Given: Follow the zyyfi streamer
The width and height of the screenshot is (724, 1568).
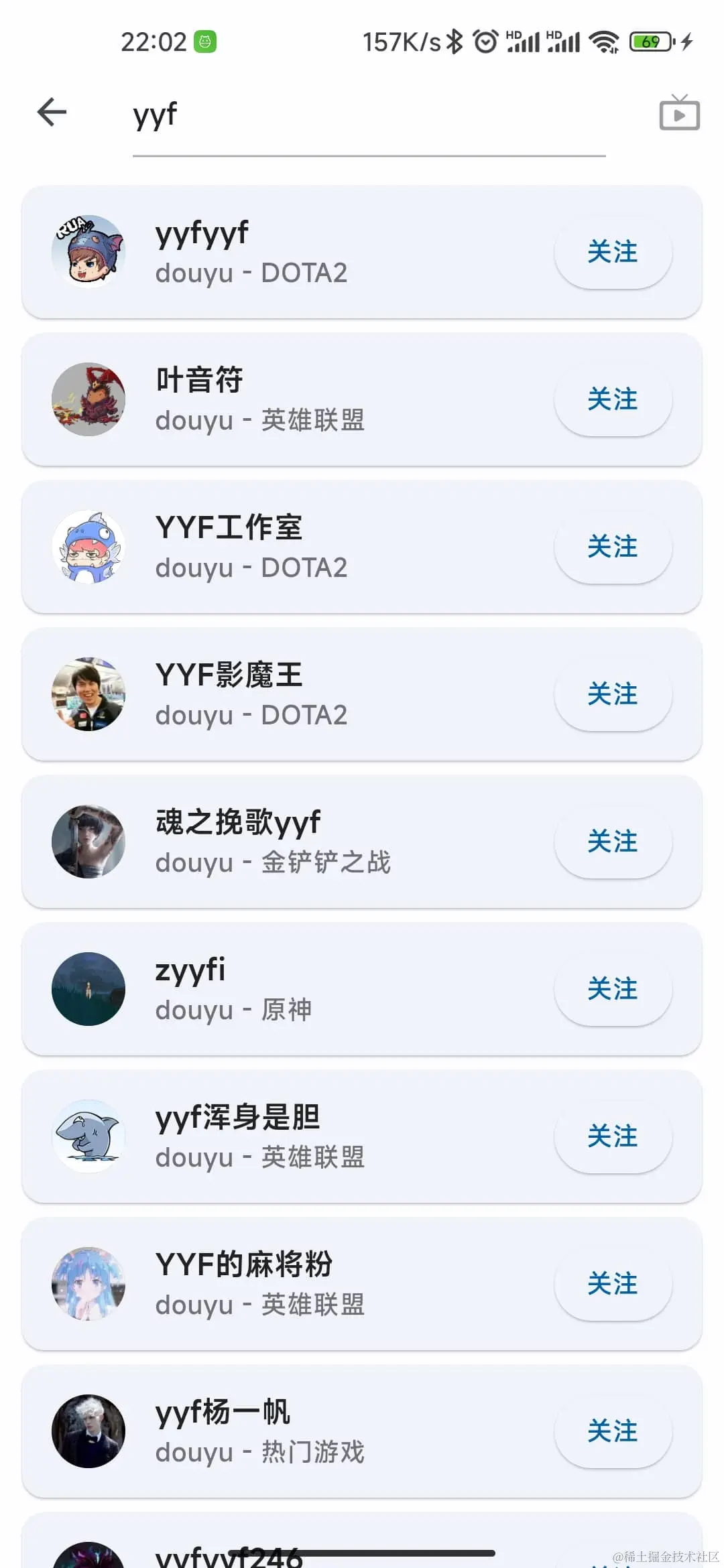Looking at the screenshot, I should 613,990.
